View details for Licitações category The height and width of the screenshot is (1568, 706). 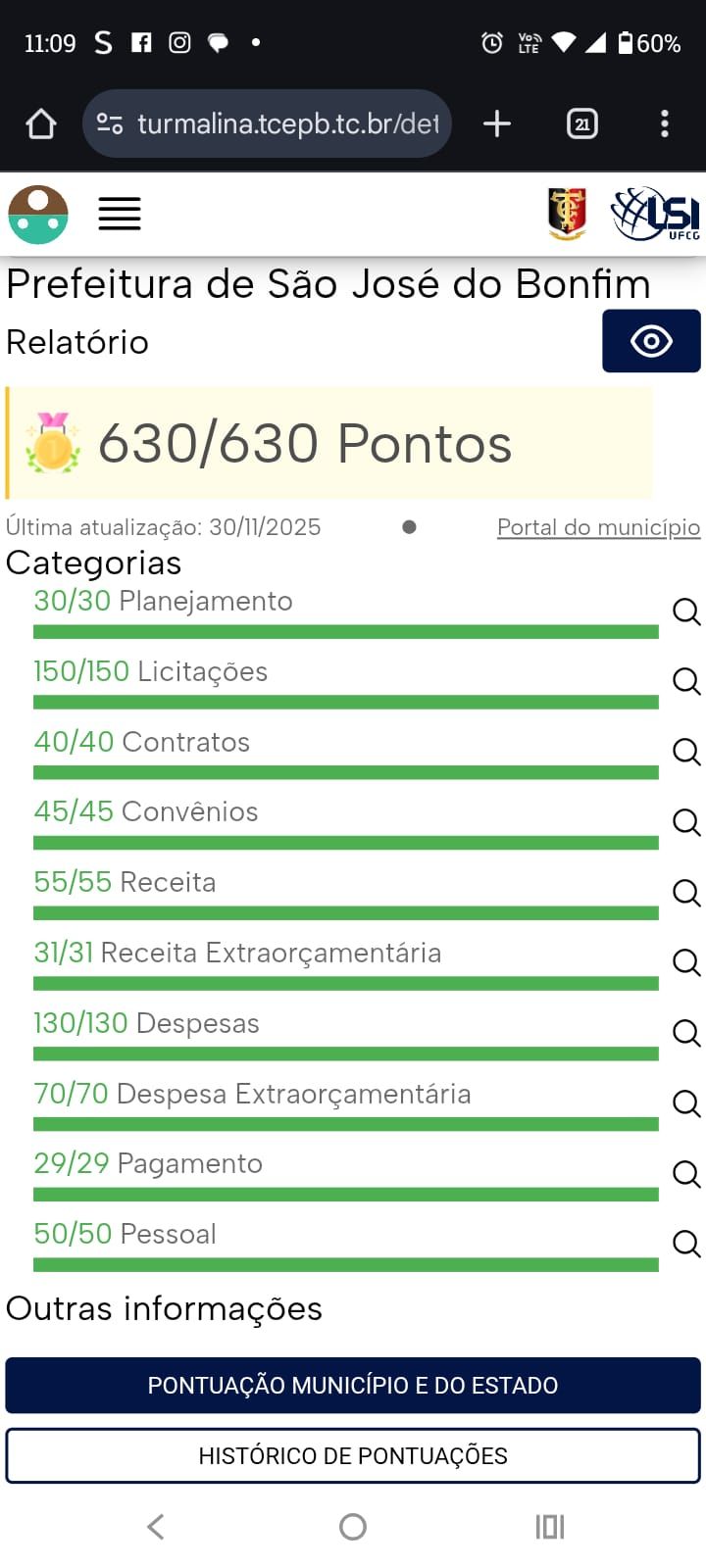[x=686, y=681]
